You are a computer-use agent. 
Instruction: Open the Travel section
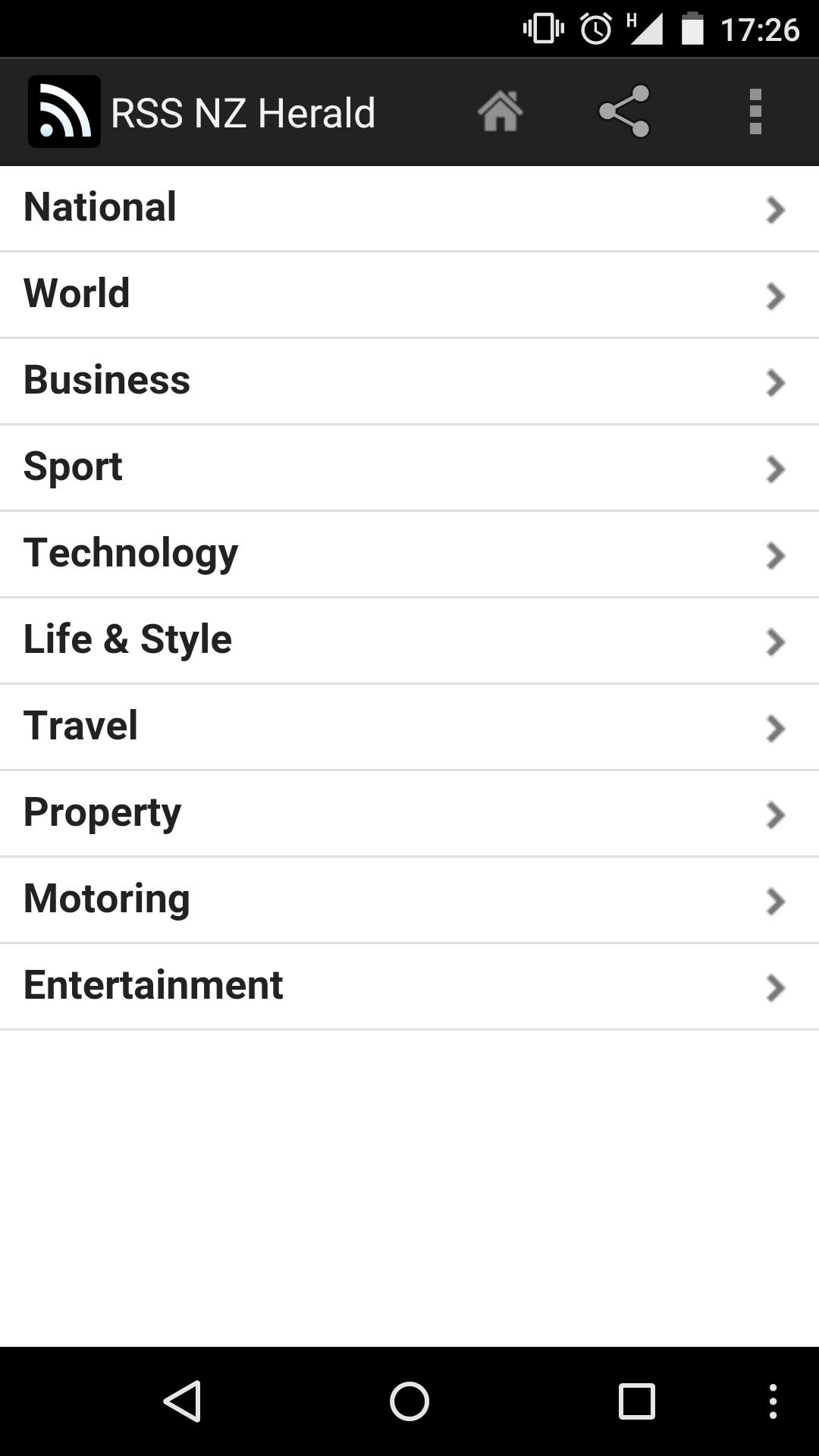coord(409,726)
